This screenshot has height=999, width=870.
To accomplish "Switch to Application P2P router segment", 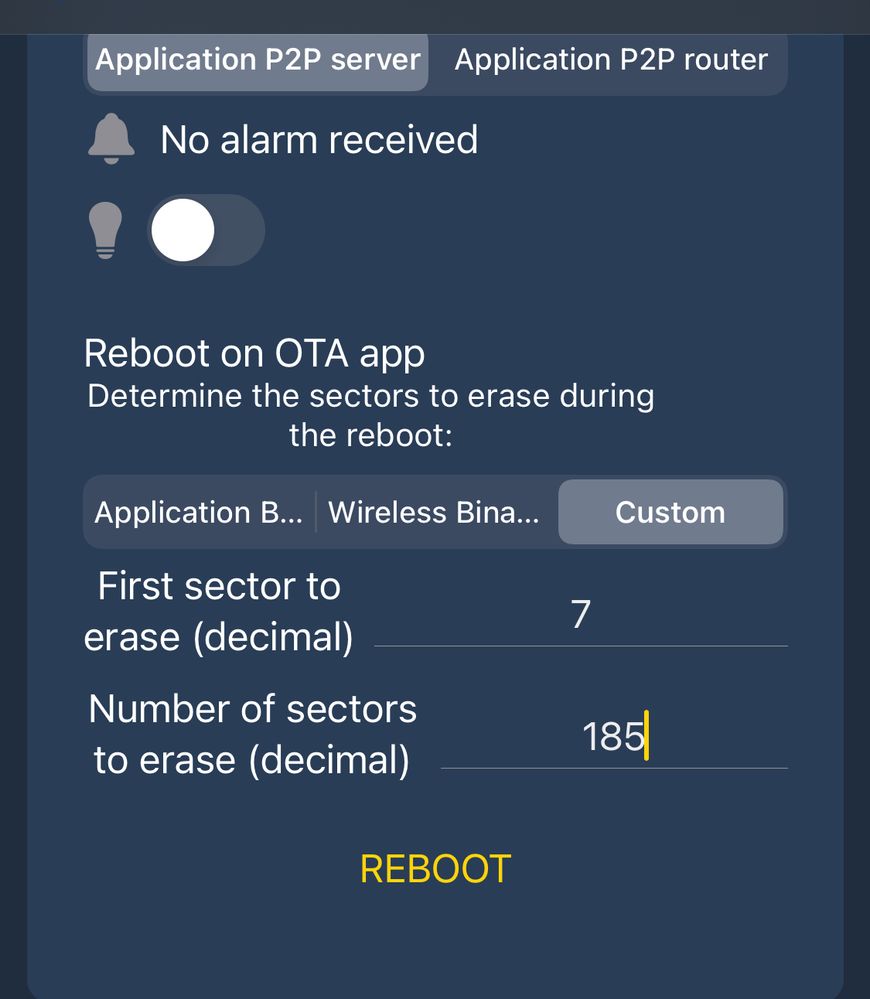I will coord(610,60).
